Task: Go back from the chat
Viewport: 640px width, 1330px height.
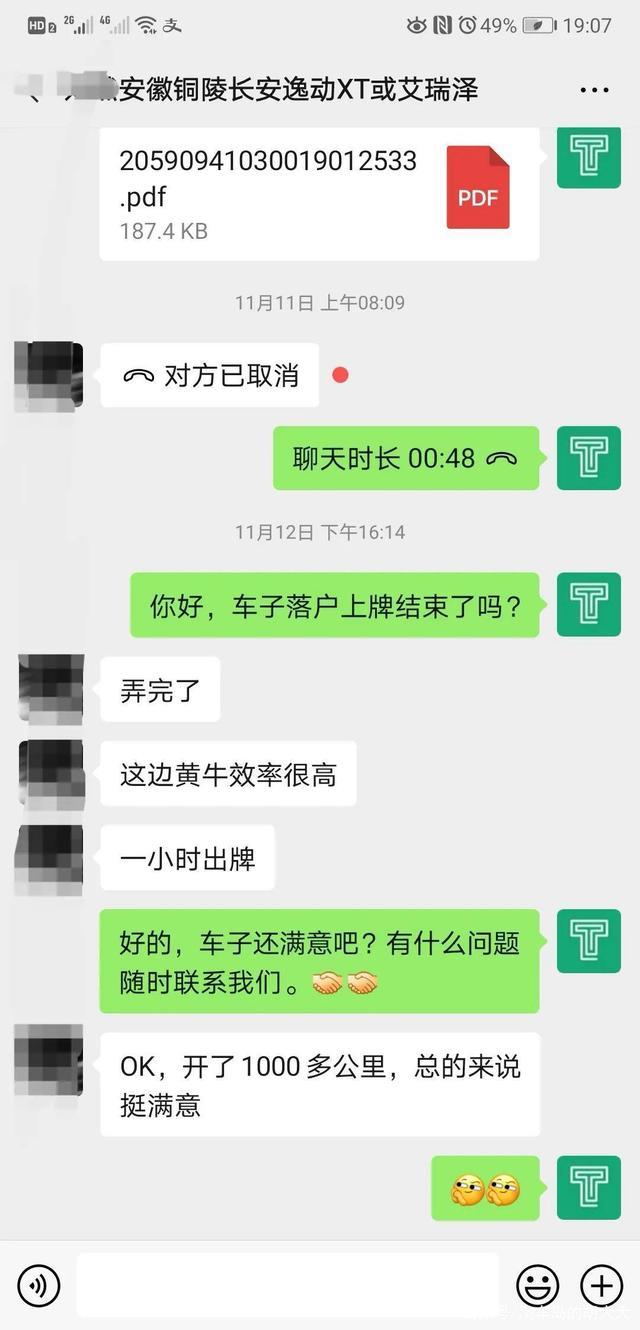Action: pyautogui.click(x=33, y=92)
